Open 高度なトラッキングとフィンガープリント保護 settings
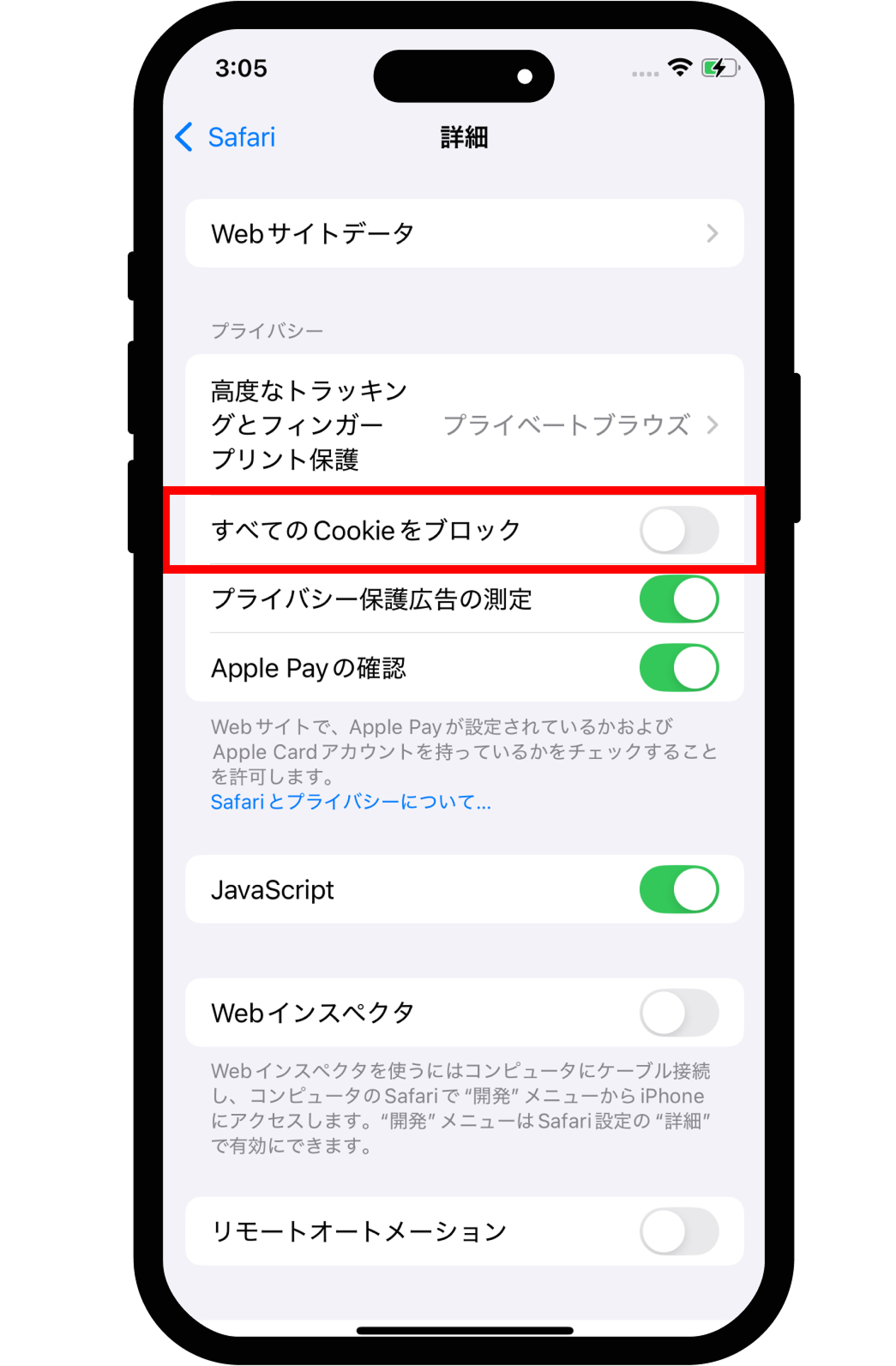This screenshot has height=1366, width=896. (x=464, y=424)
